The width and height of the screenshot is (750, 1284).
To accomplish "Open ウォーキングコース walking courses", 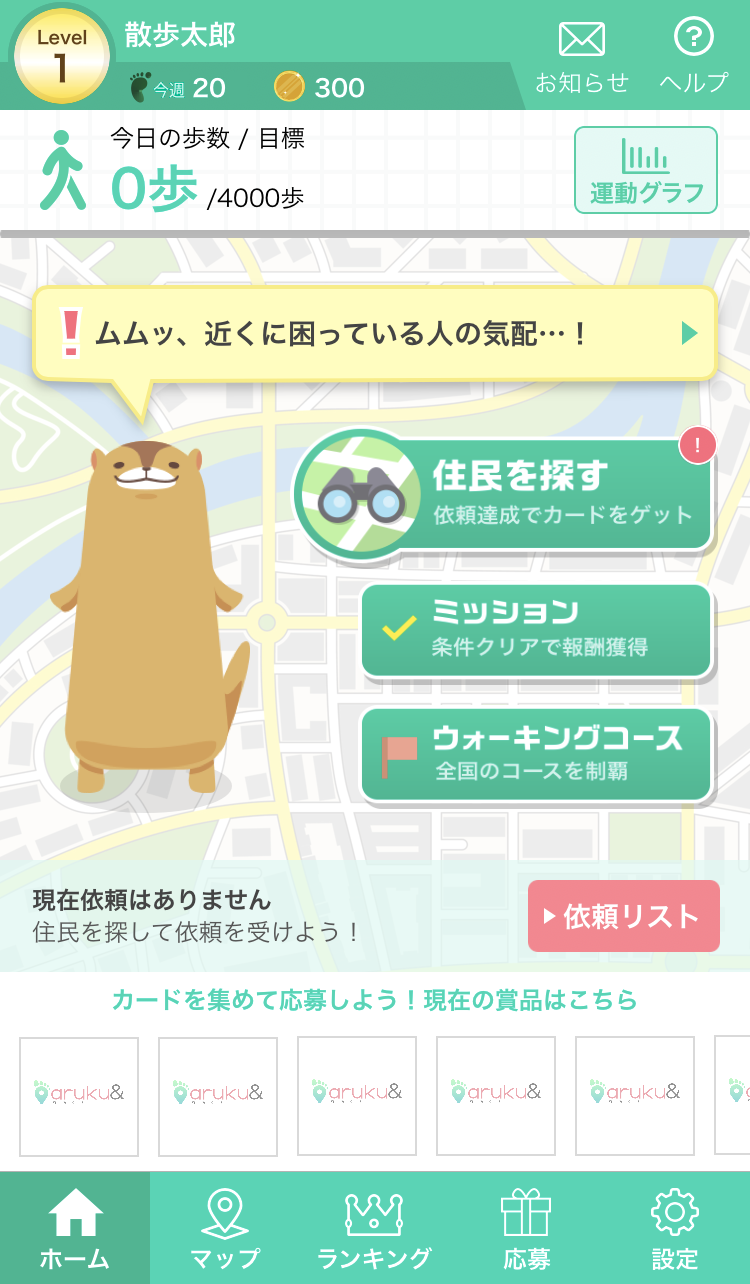I will point(536,754).
